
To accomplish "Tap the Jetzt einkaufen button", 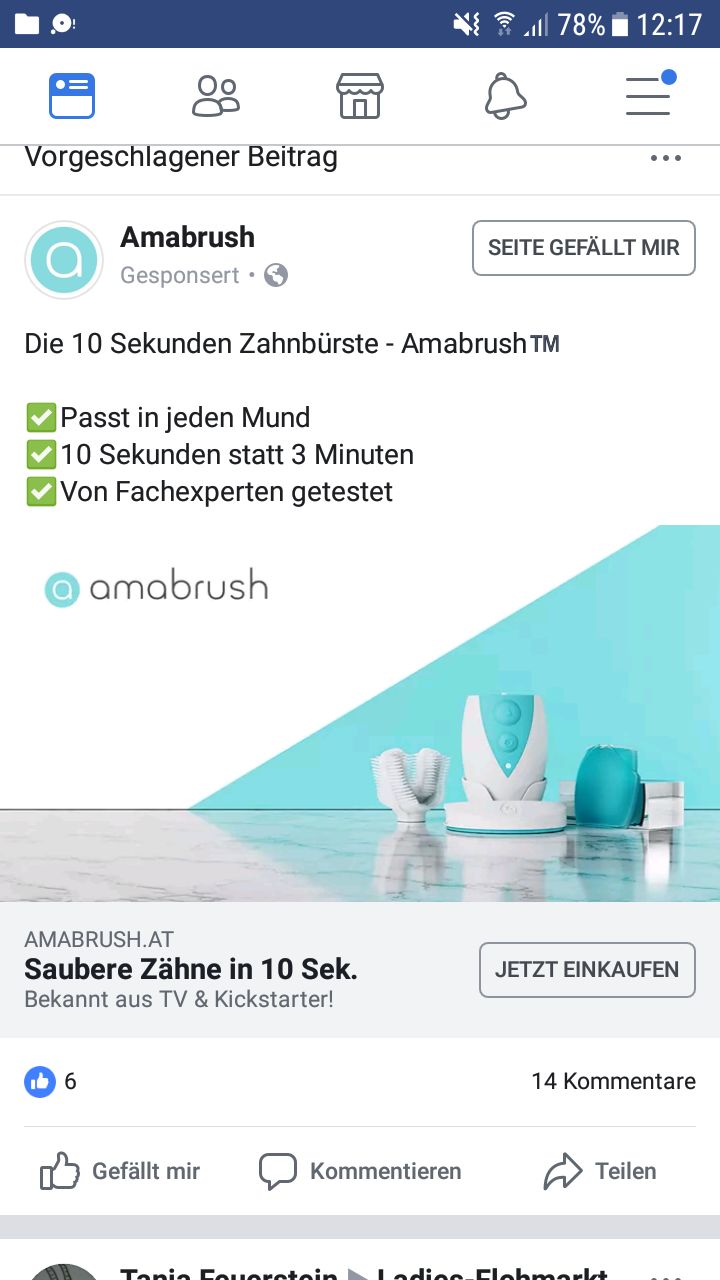I will (587, 969).
